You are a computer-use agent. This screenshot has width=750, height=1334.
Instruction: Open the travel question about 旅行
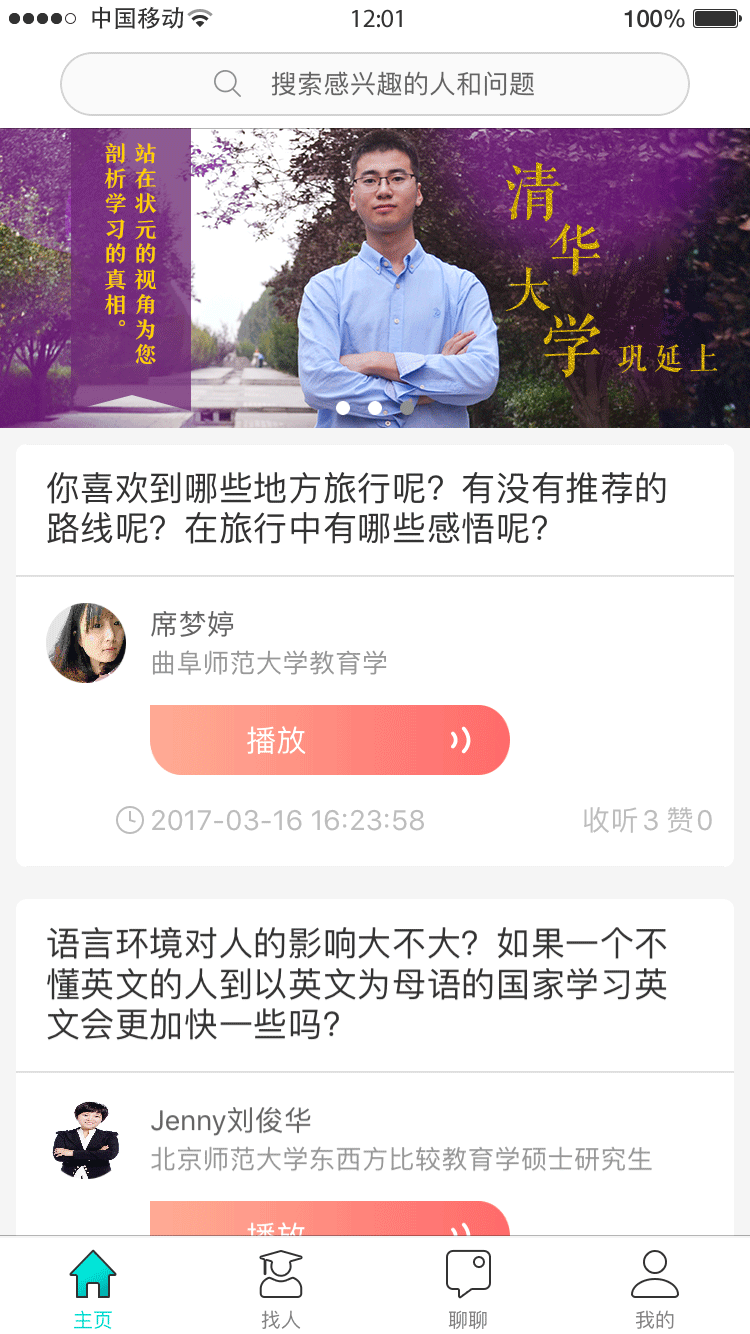tap(357, 509)
